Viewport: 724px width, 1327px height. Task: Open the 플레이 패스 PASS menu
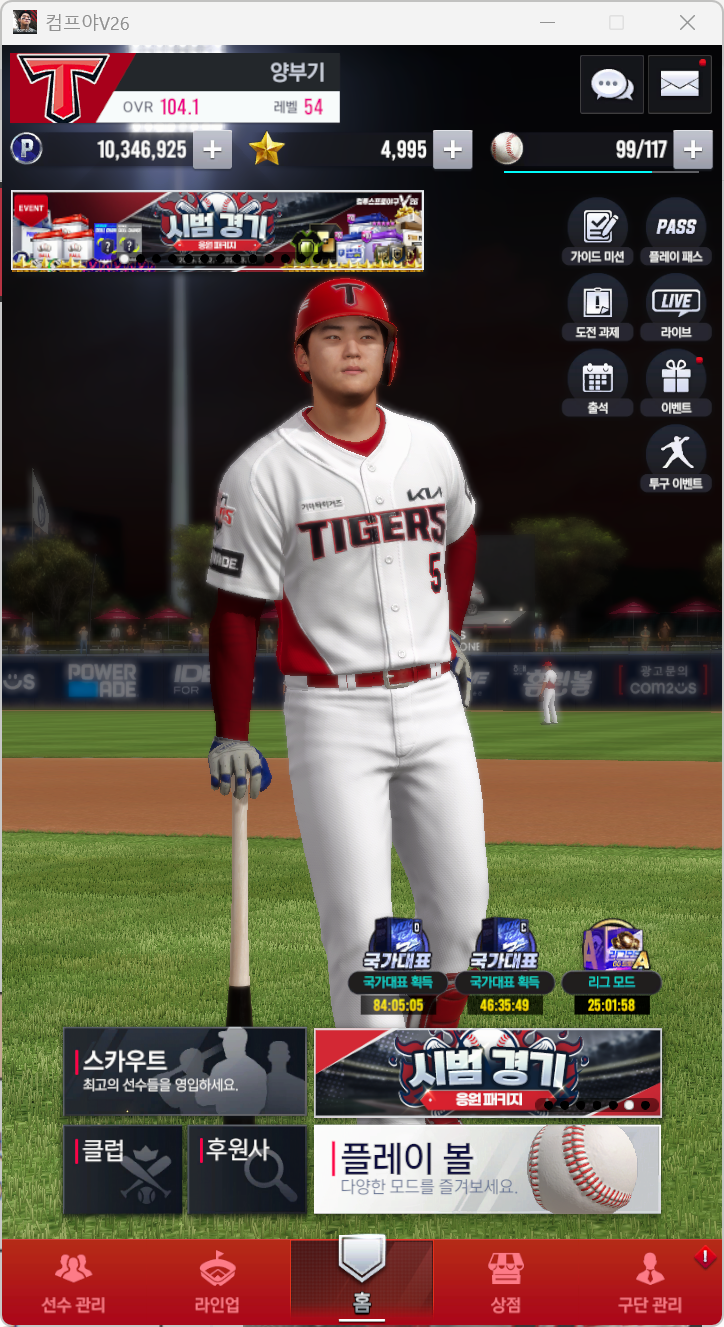click(x=676, y=229)
